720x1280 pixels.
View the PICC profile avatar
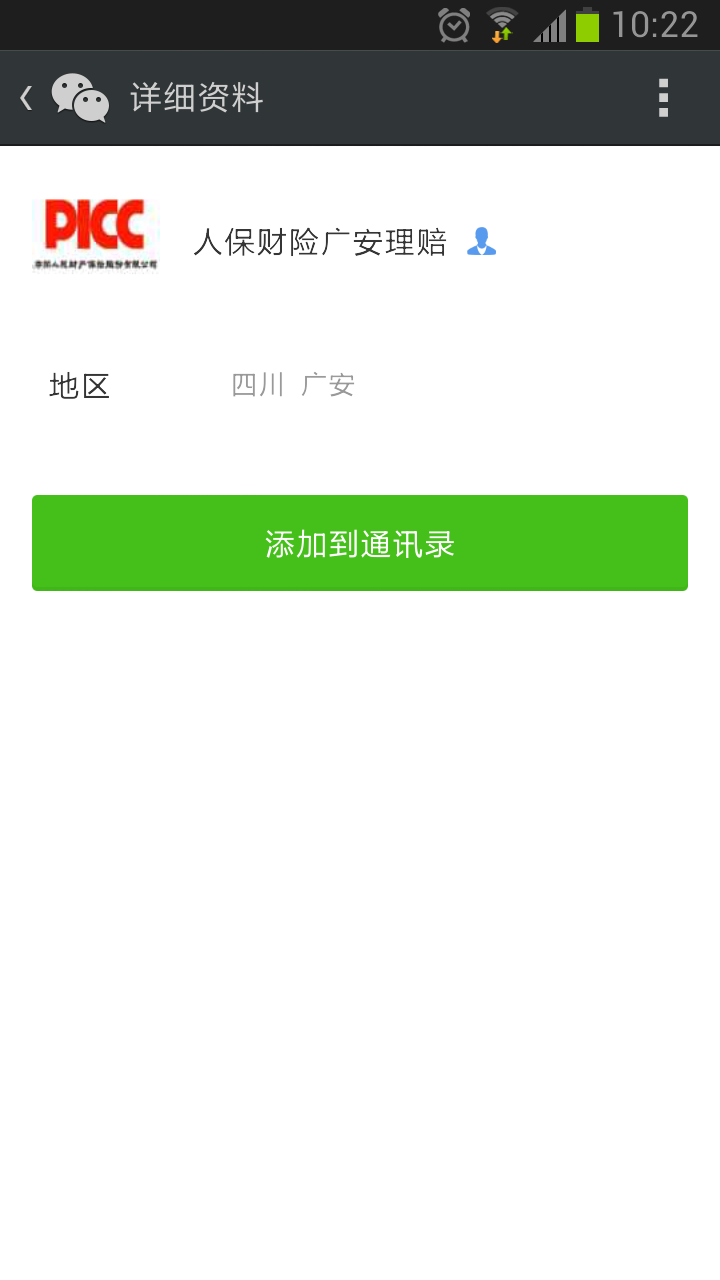coord(95,236)
